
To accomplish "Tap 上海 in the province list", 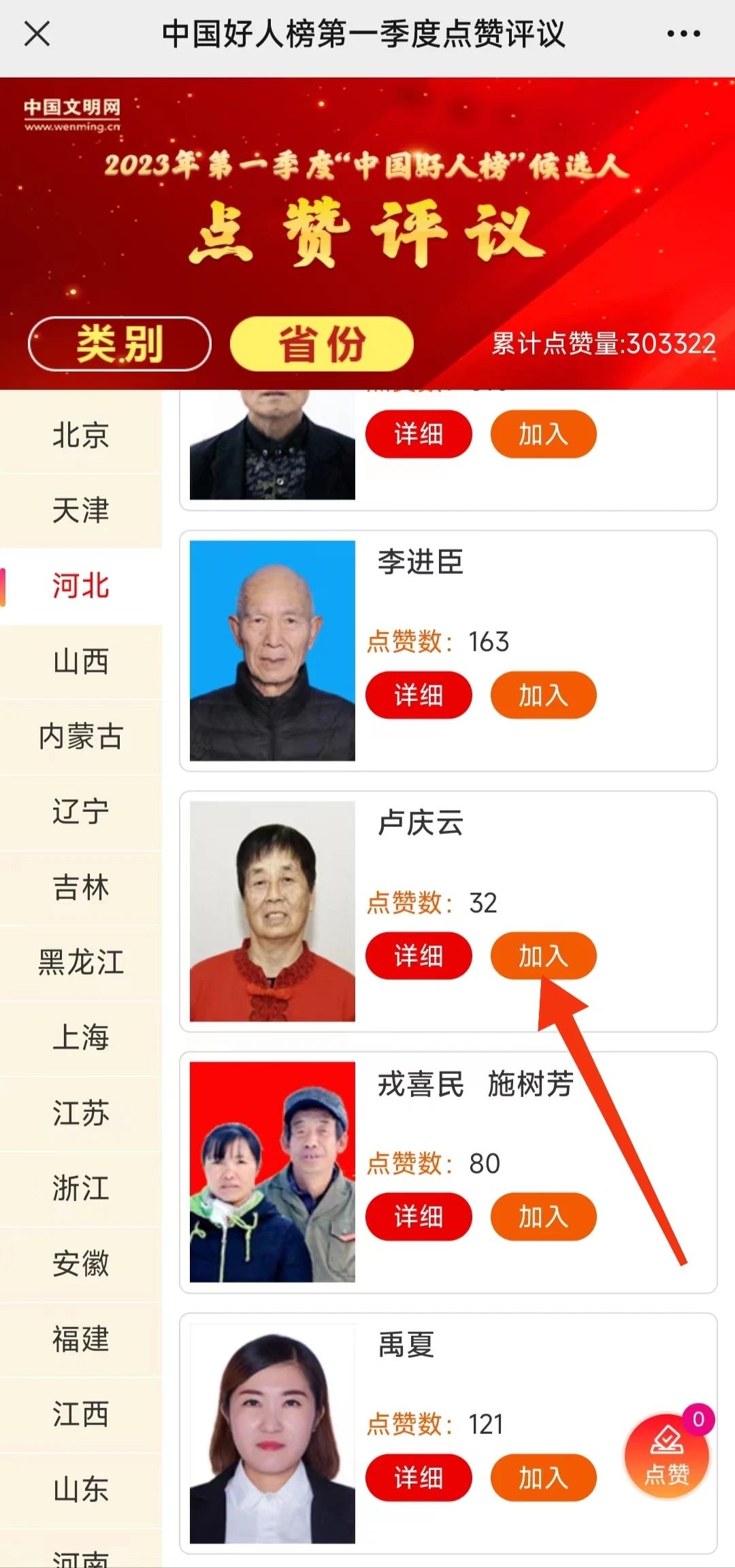I will pos(81,1038).
